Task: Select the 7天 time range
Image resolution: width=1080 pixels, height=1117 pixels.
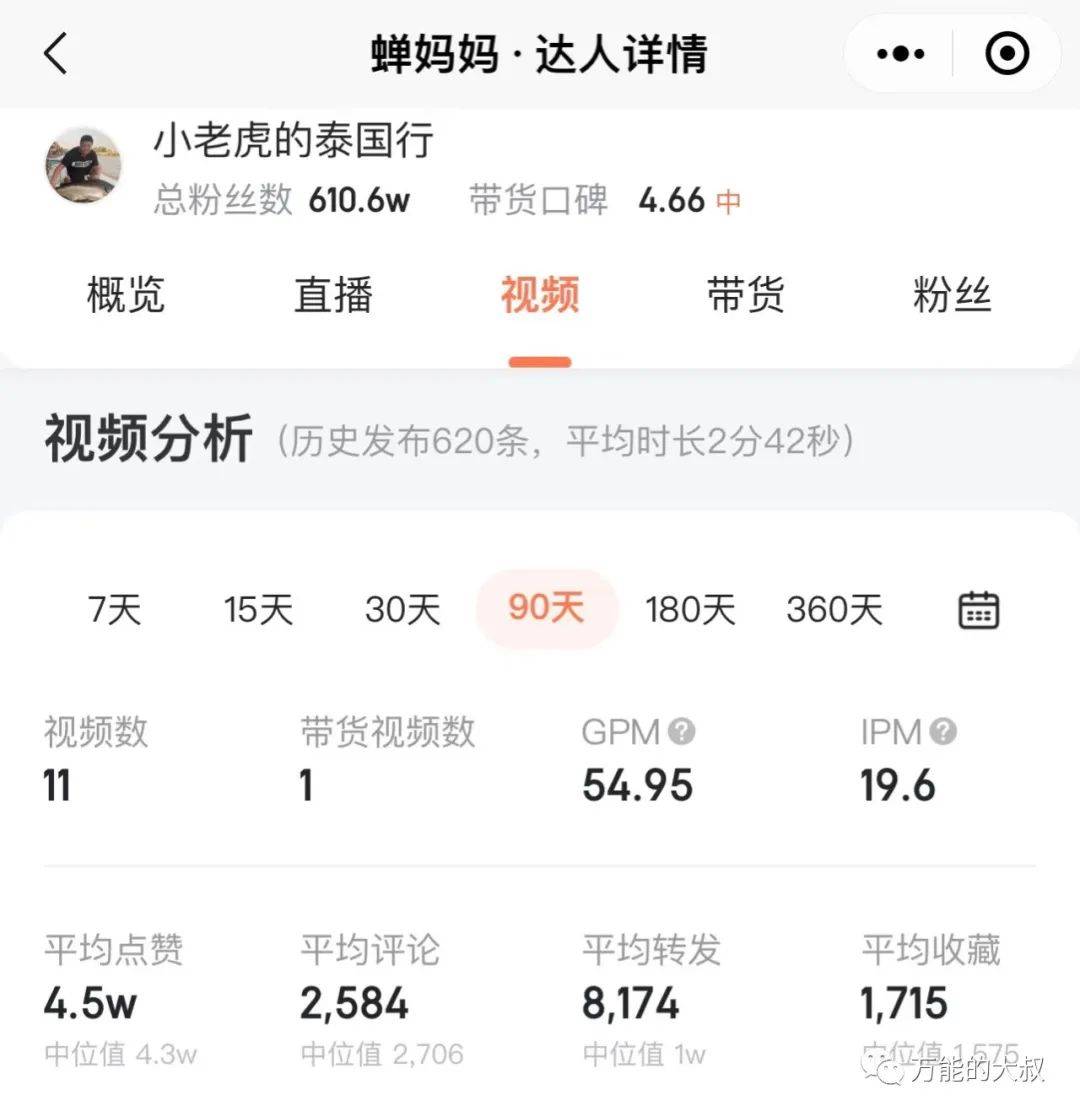Action: point(115,609)
